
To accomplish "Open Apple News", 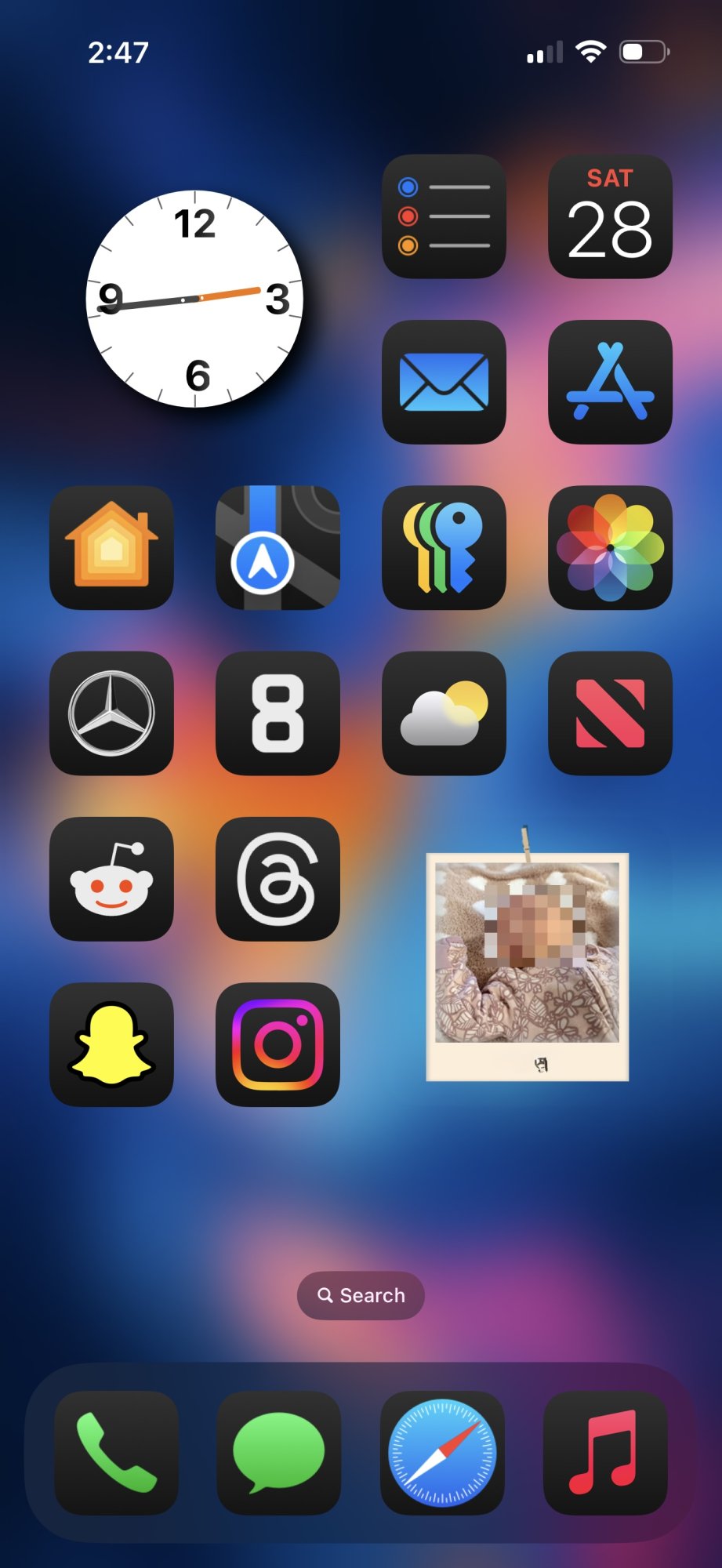I will (610, 713).
